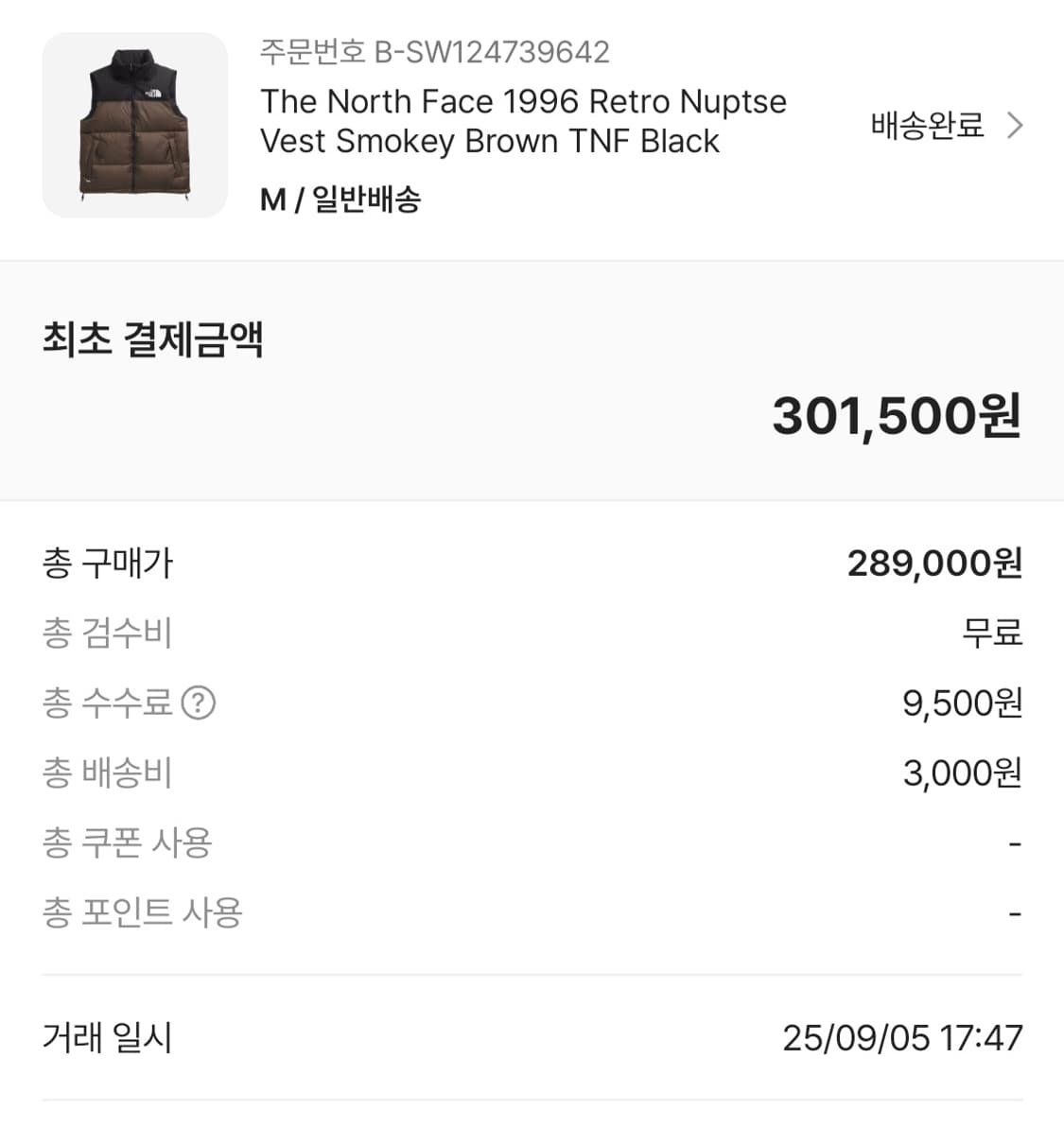Tap the 301,500원 payment amount

coord(897,414)
